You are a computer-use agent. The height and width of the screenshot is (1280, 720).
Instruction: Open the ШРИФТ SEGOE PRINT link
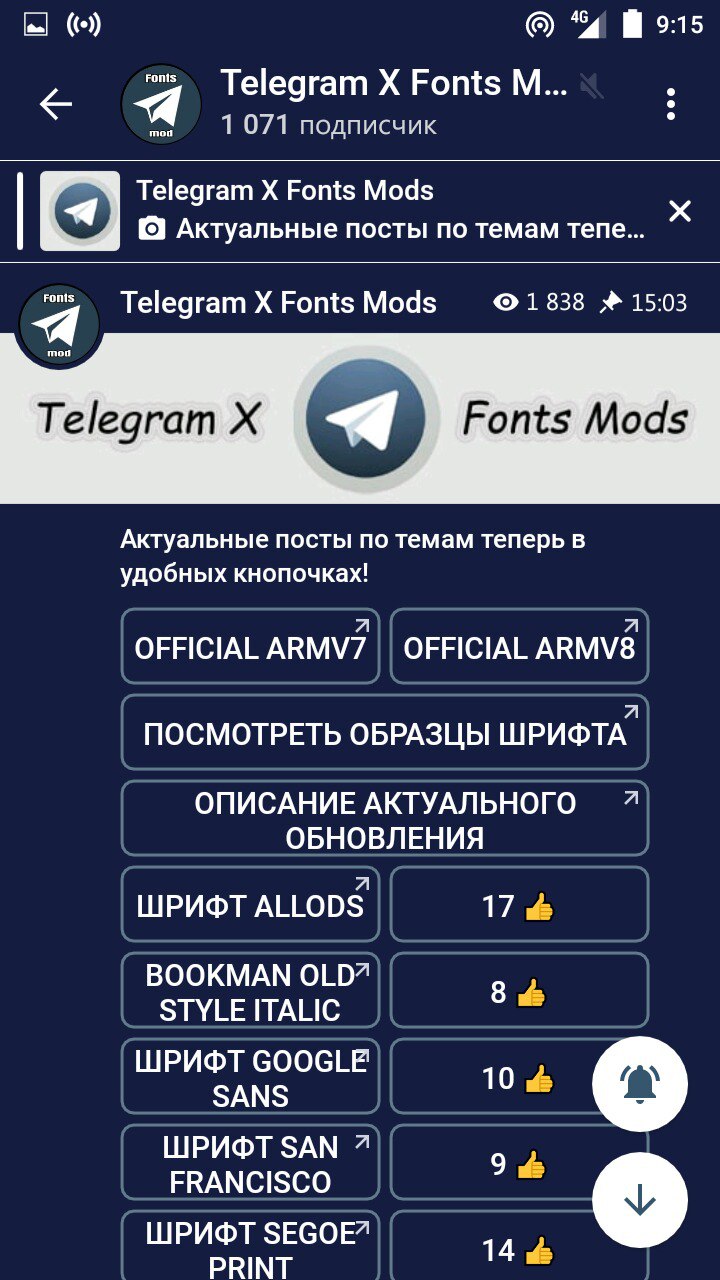pos(250,1248)
